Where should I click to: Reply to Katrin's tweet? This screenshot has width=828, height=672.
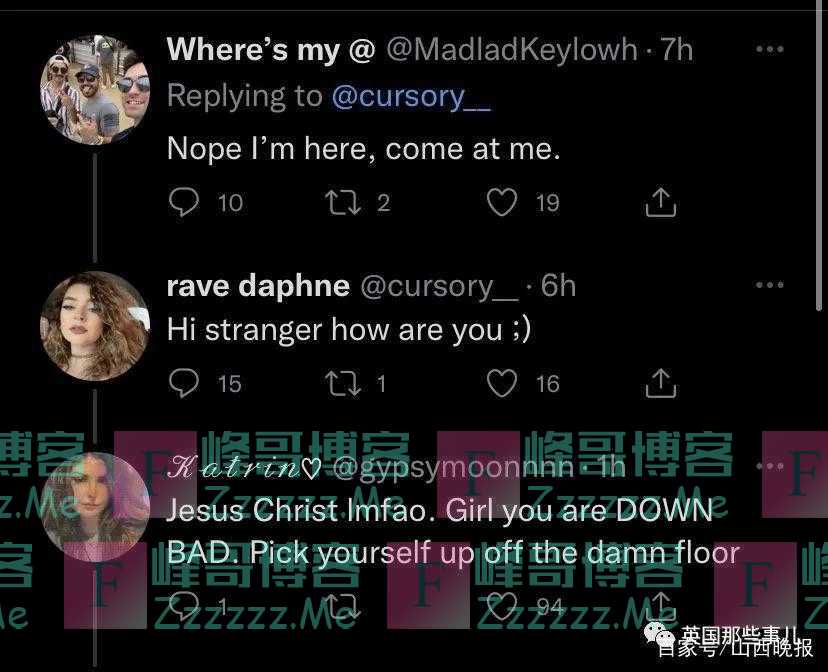(184, 603)
